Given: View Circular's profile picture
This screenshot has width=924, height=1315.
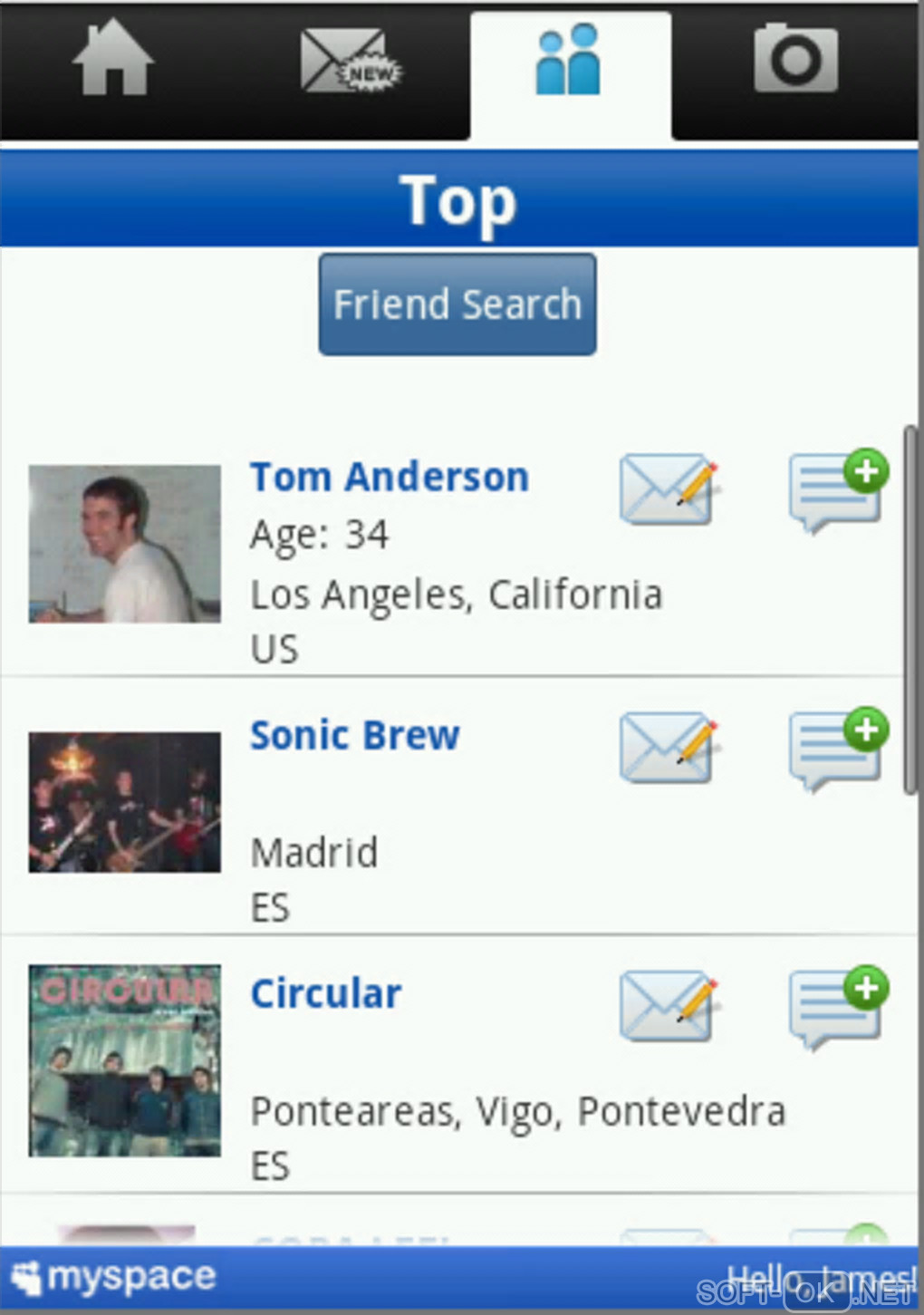Looking at the screenshot, I should pyautogui.click(x=125, y=1060).
